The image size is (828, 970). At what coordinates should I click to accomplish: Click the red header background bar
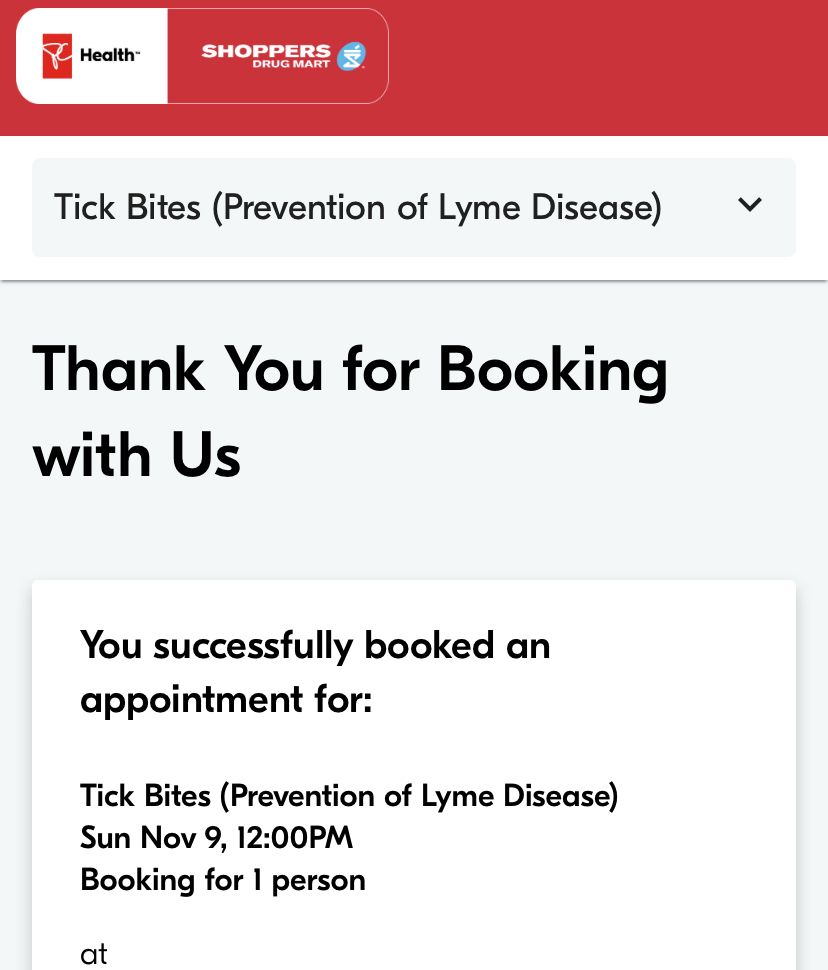[600, 68]
